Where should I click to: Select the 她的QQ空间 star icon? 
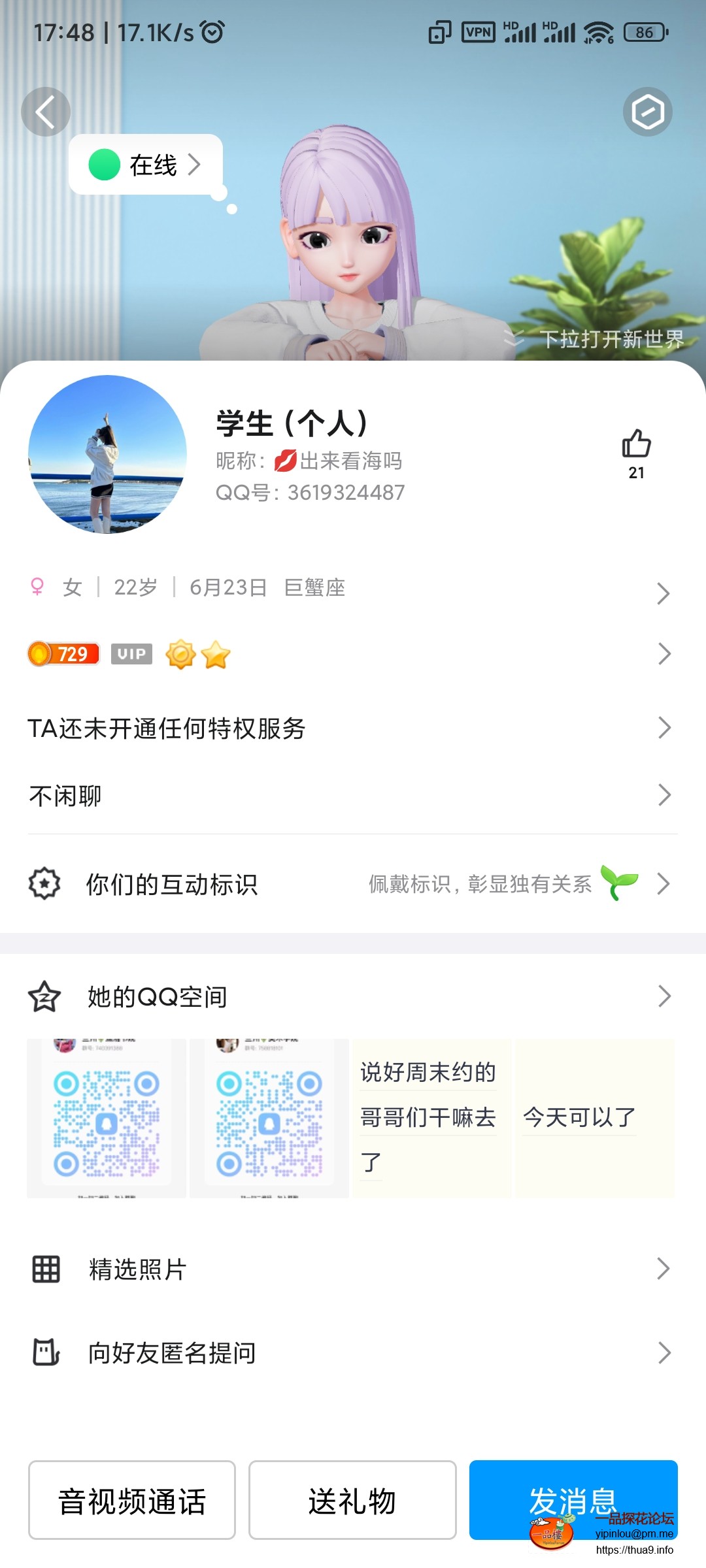(x=42, y=996)
